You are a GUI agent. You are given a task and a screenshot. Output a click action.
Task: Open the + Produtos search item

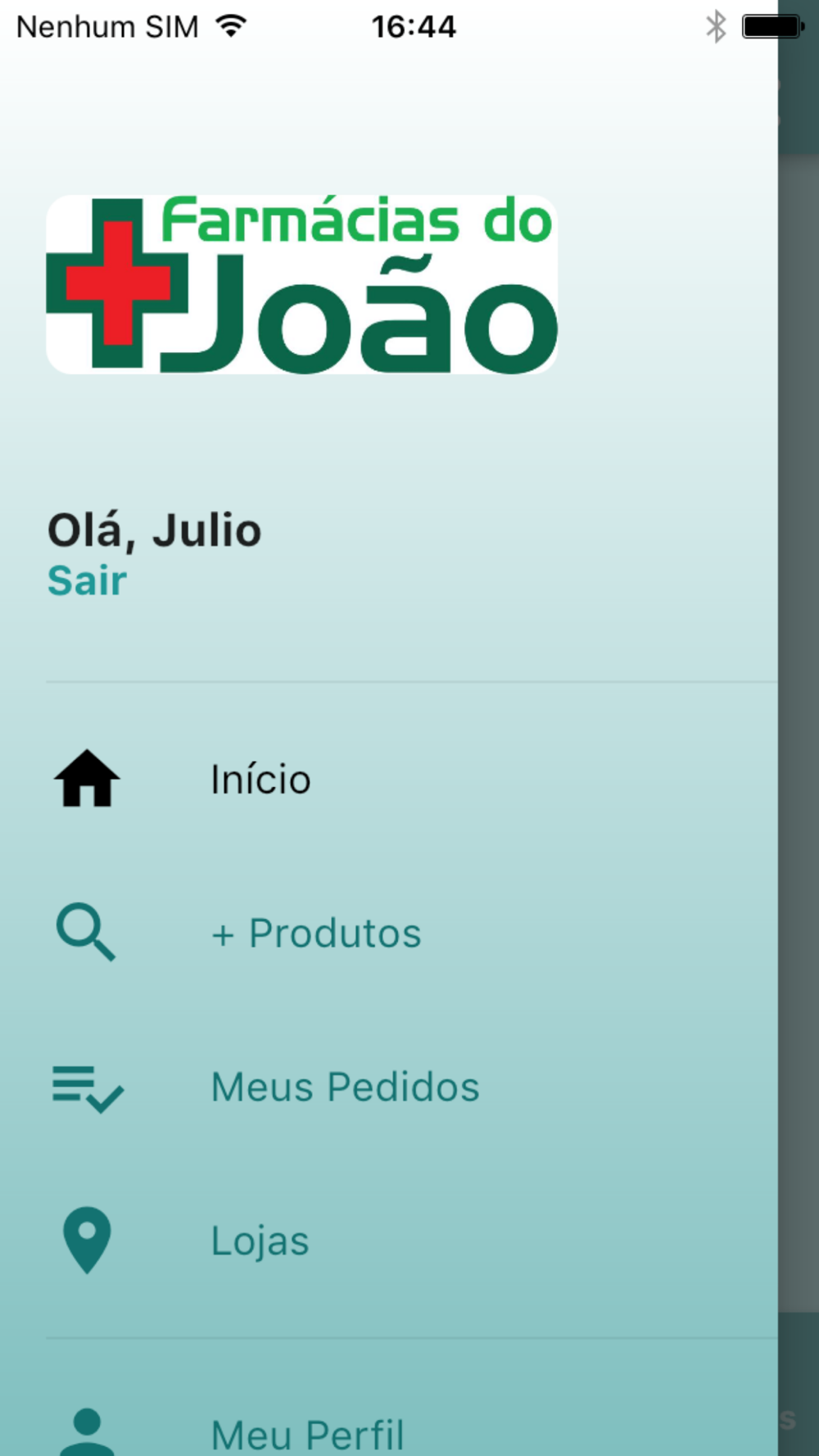click(x=389, y=933)
